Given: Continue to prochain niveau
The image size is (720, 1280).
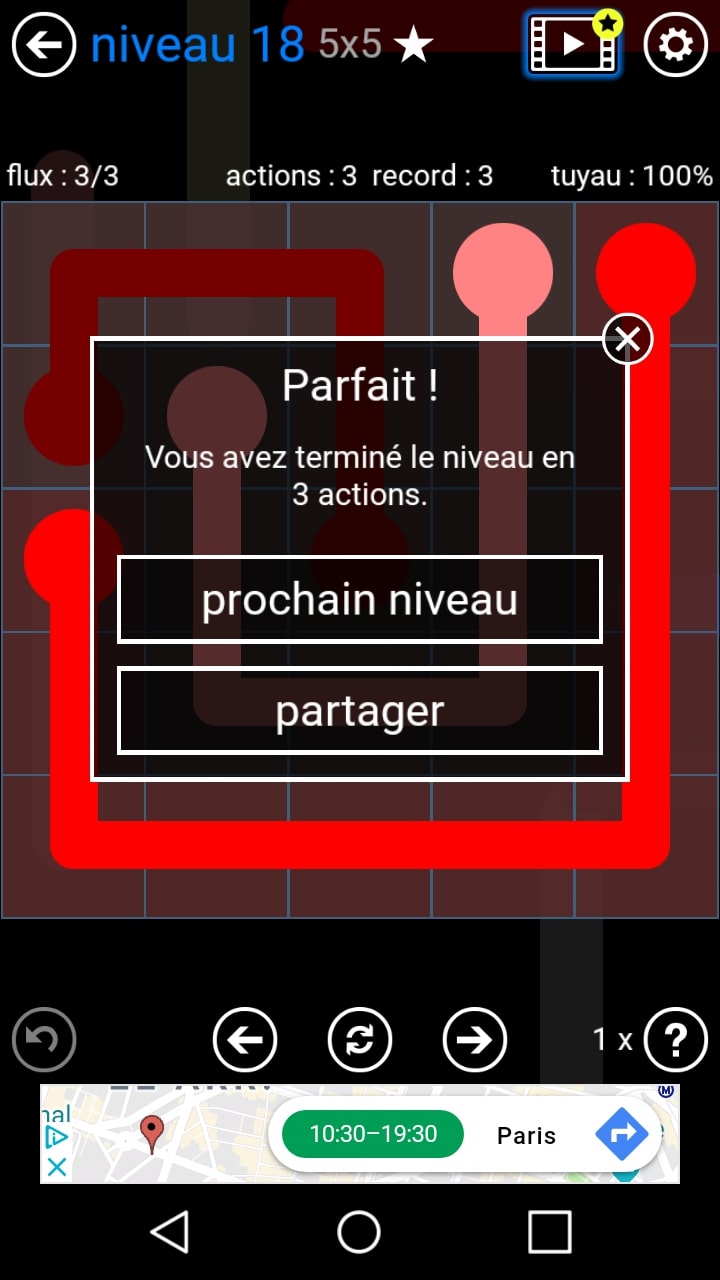Looking at the screenshot, I should 360,600.
